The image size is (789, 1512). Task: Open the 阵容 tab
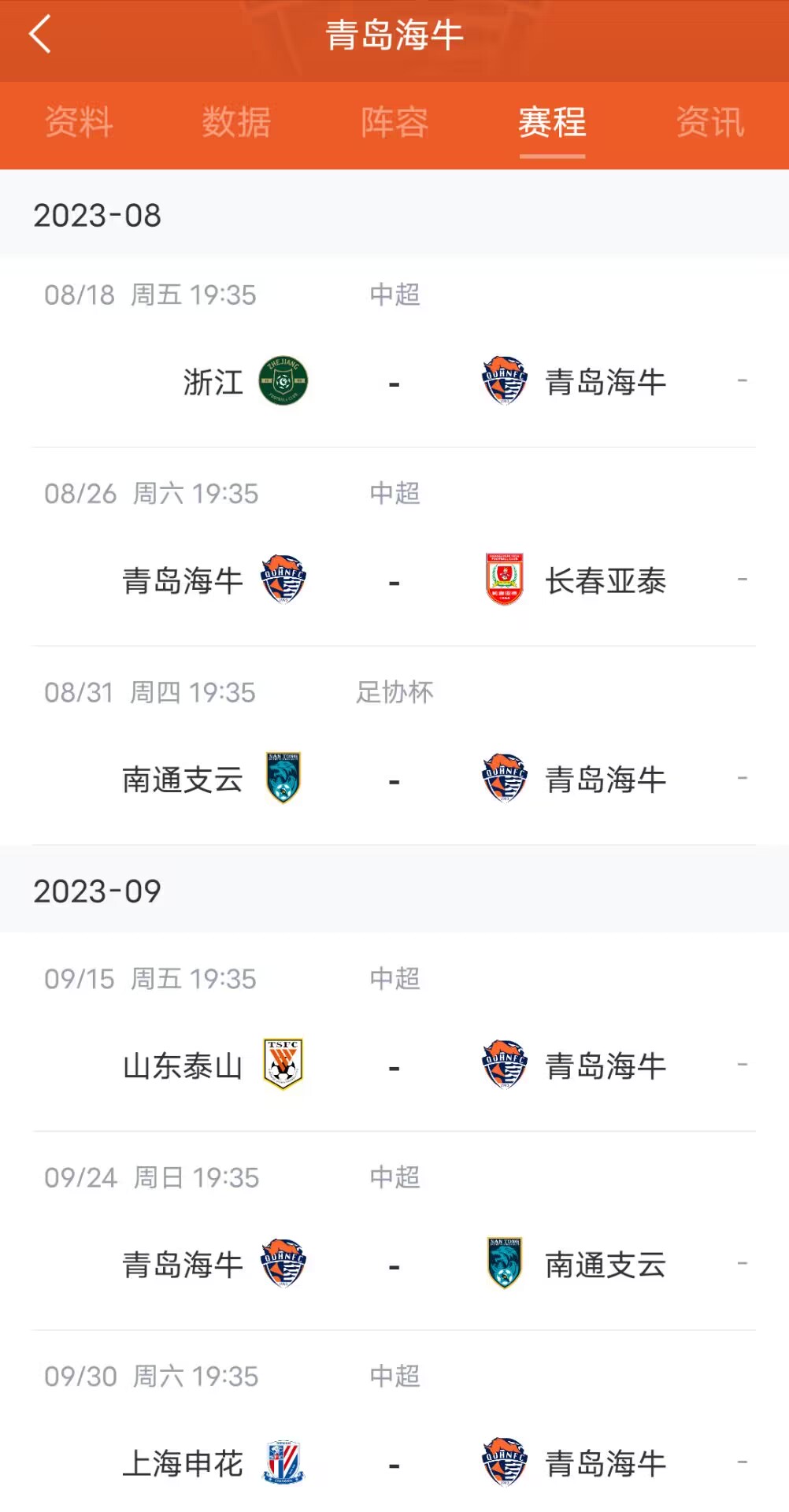tap(394, 122)
